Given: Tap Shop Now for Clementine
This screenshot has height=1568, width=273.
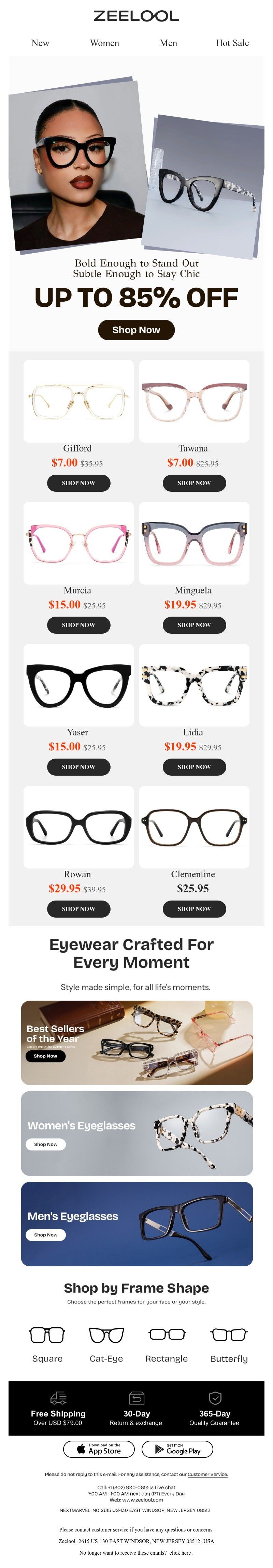Looking at the screenshot, I should (194, 908).
